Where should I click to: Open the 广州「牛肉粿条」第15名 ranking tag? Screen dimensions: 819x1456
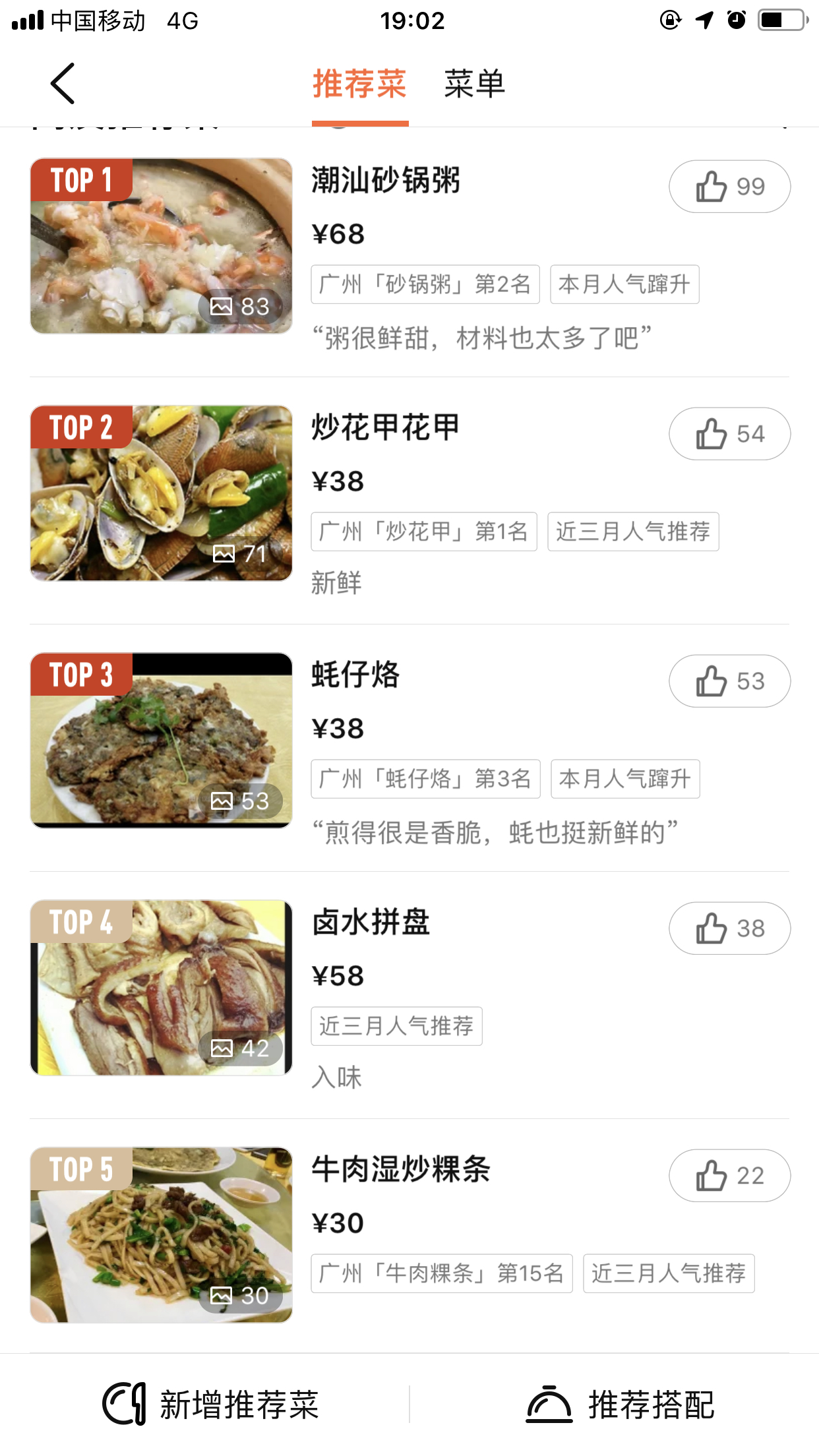442,1273
